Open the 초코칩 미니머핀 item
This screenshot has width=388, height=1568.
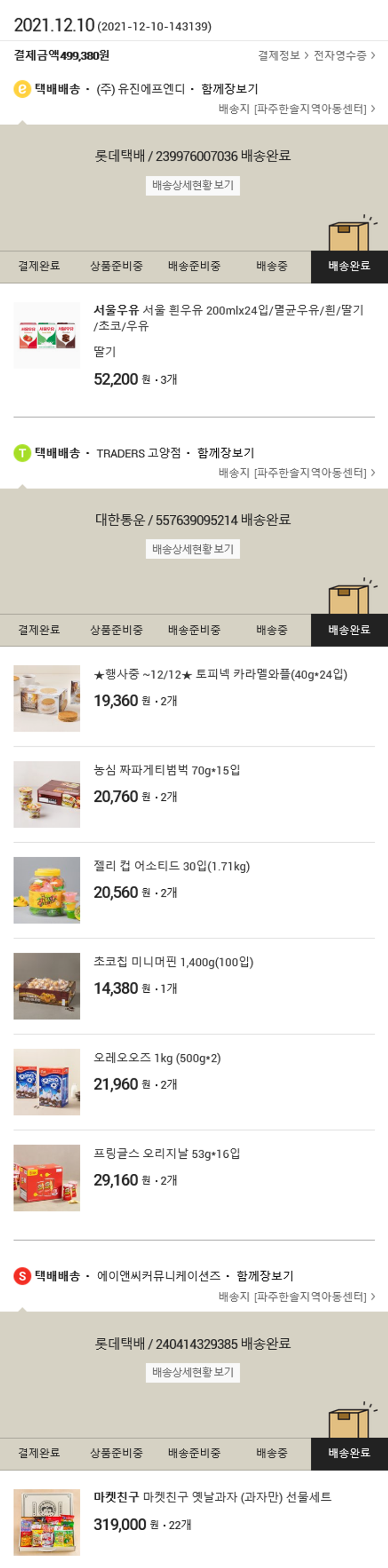pos(173,962)
